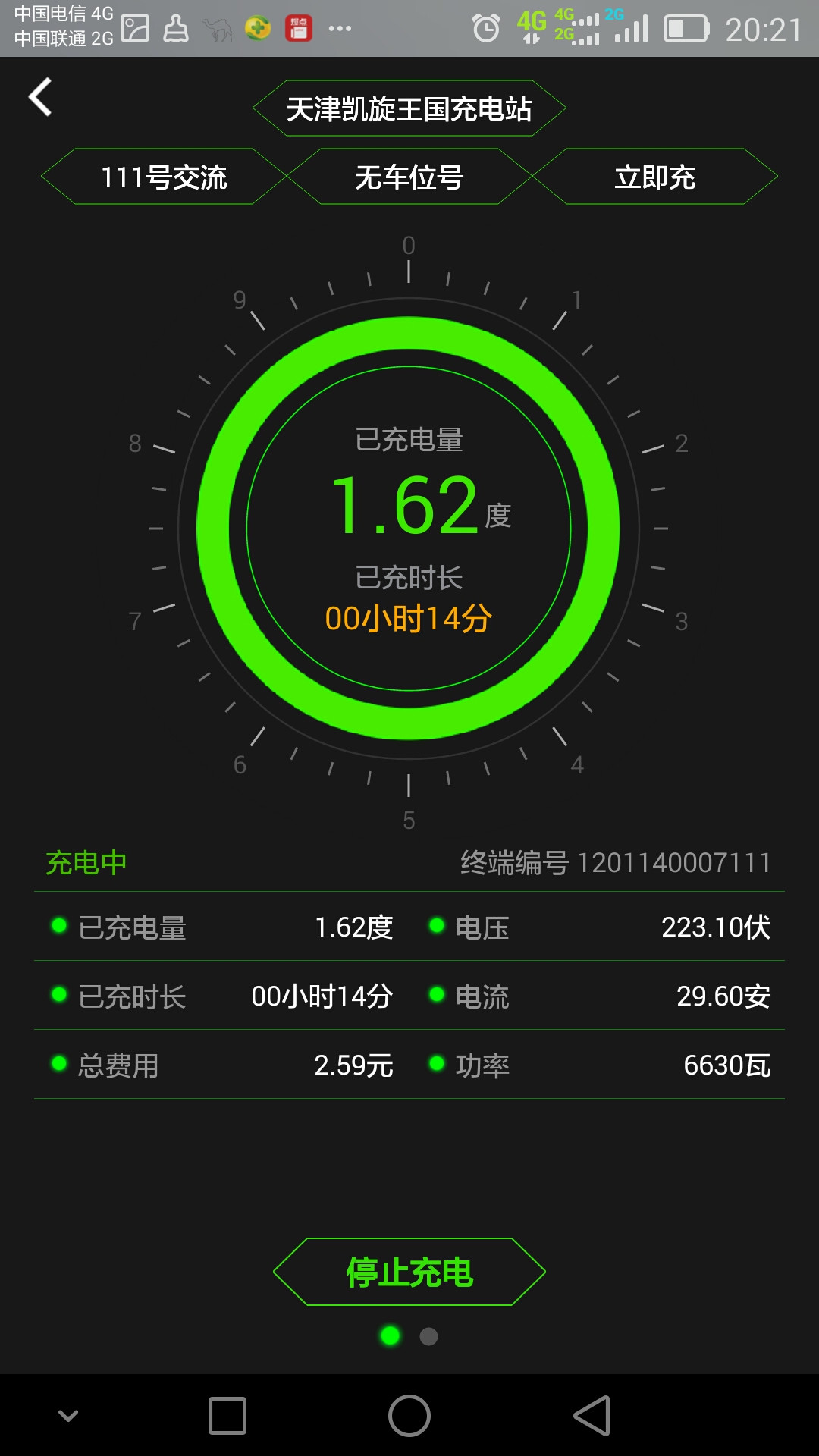Tap the 停止充电 button to stop charging
This screenshot has width=819, height=1456.
click(409, 1272)
